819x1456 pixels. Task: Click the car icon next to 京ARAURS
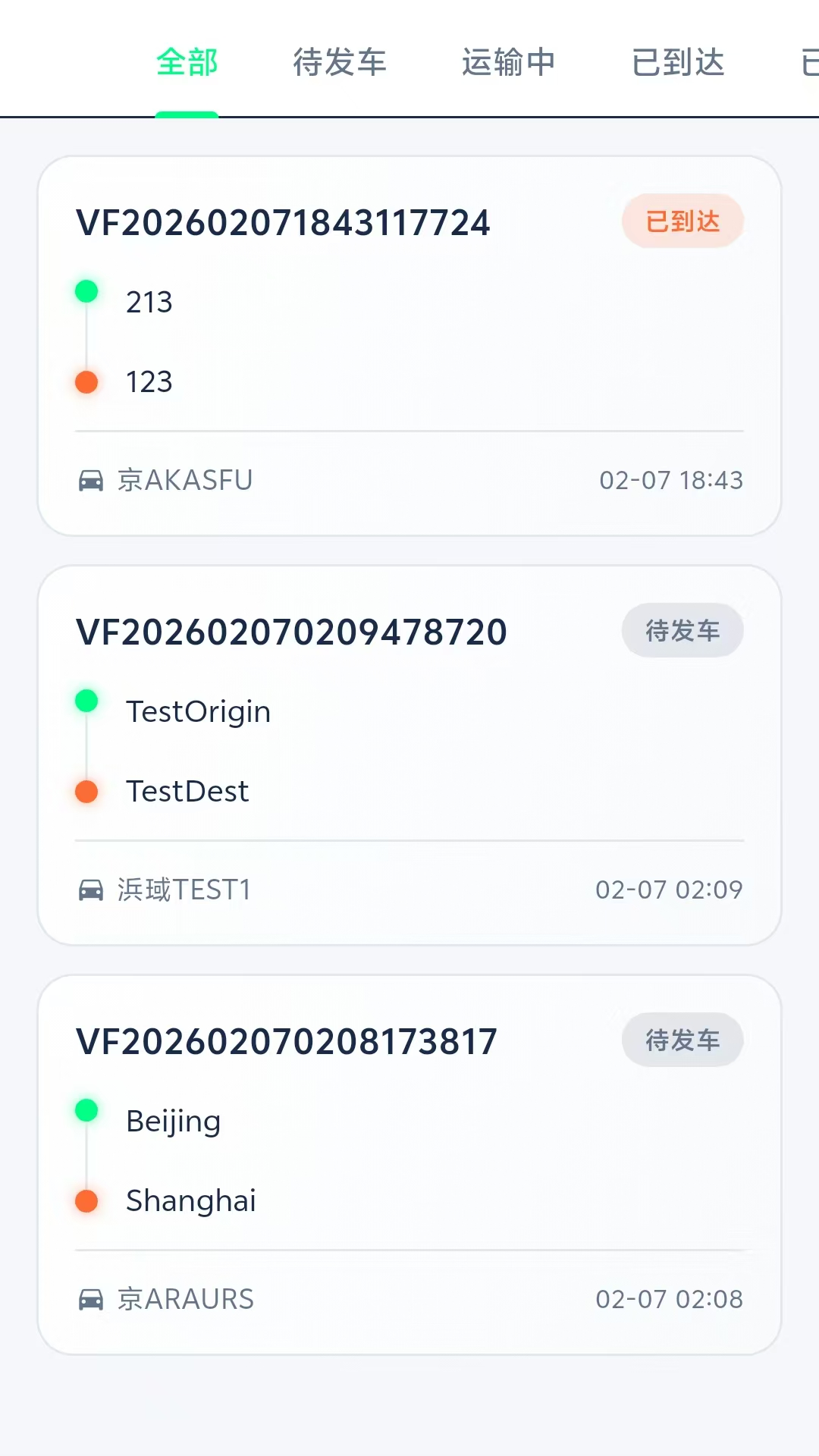(93, 1299)
